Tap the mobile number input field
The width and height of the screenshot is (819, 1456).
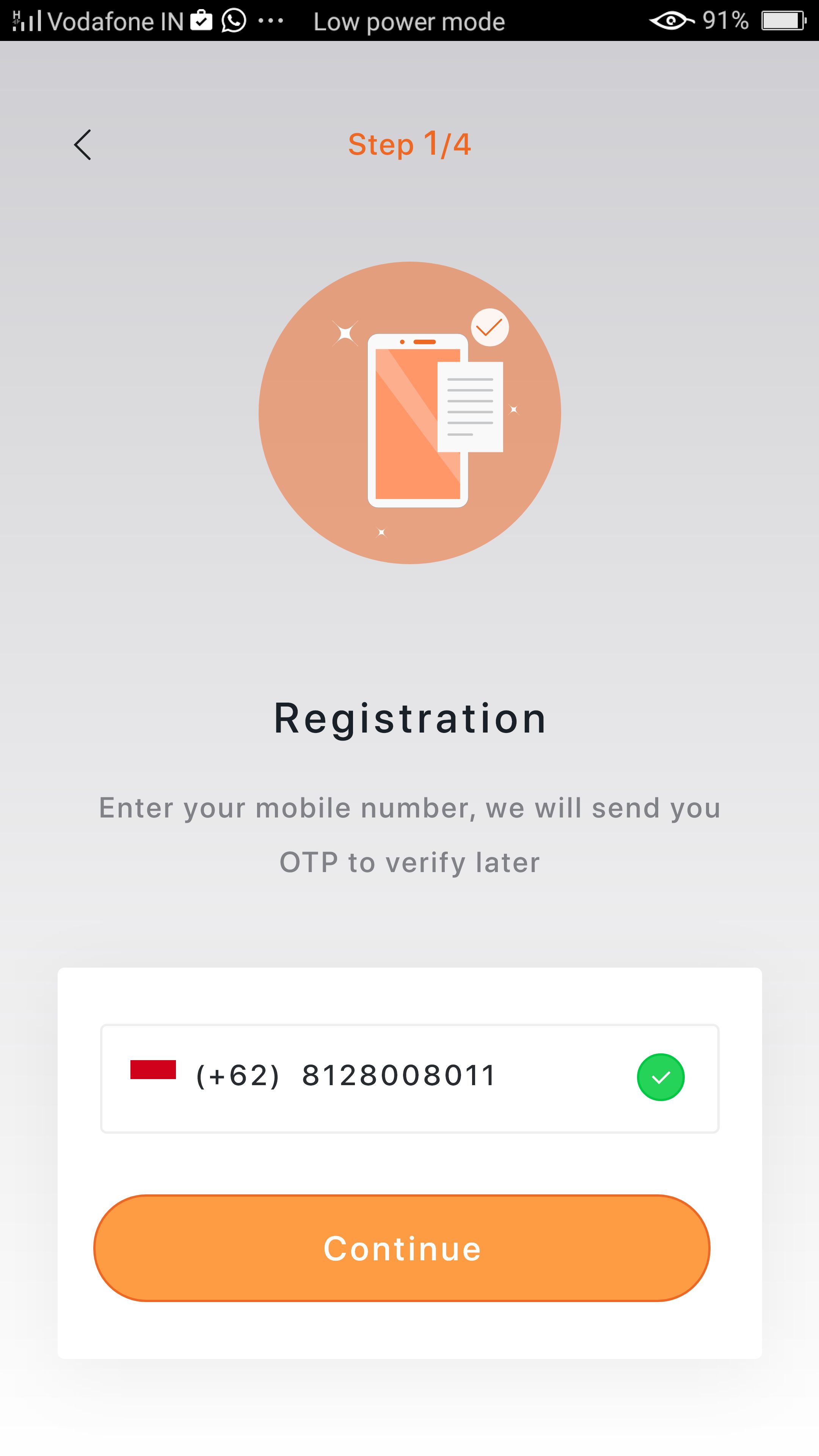[x=409, y=1078]
